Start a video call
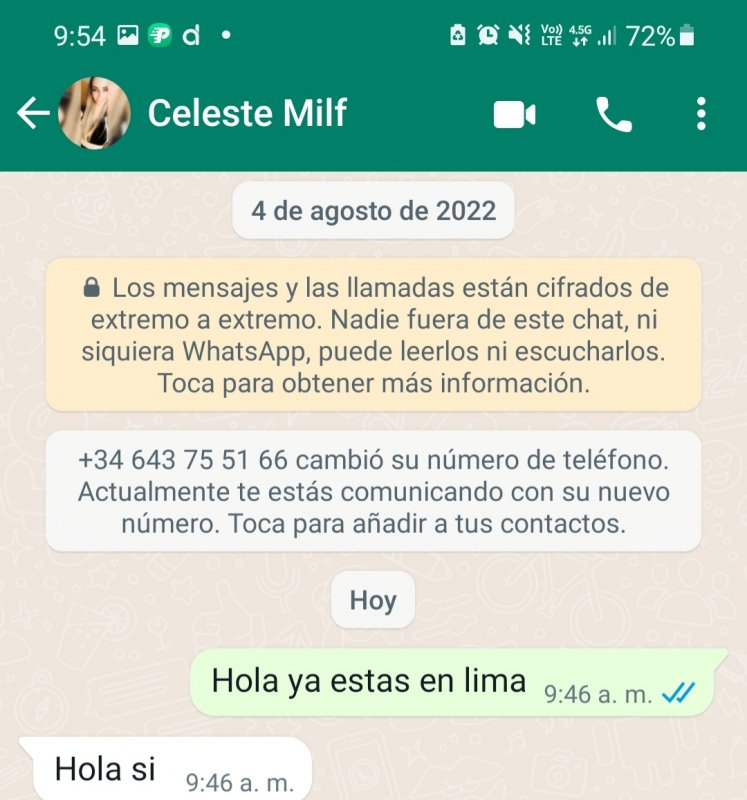The image size is (747, 800). [514, 115]
